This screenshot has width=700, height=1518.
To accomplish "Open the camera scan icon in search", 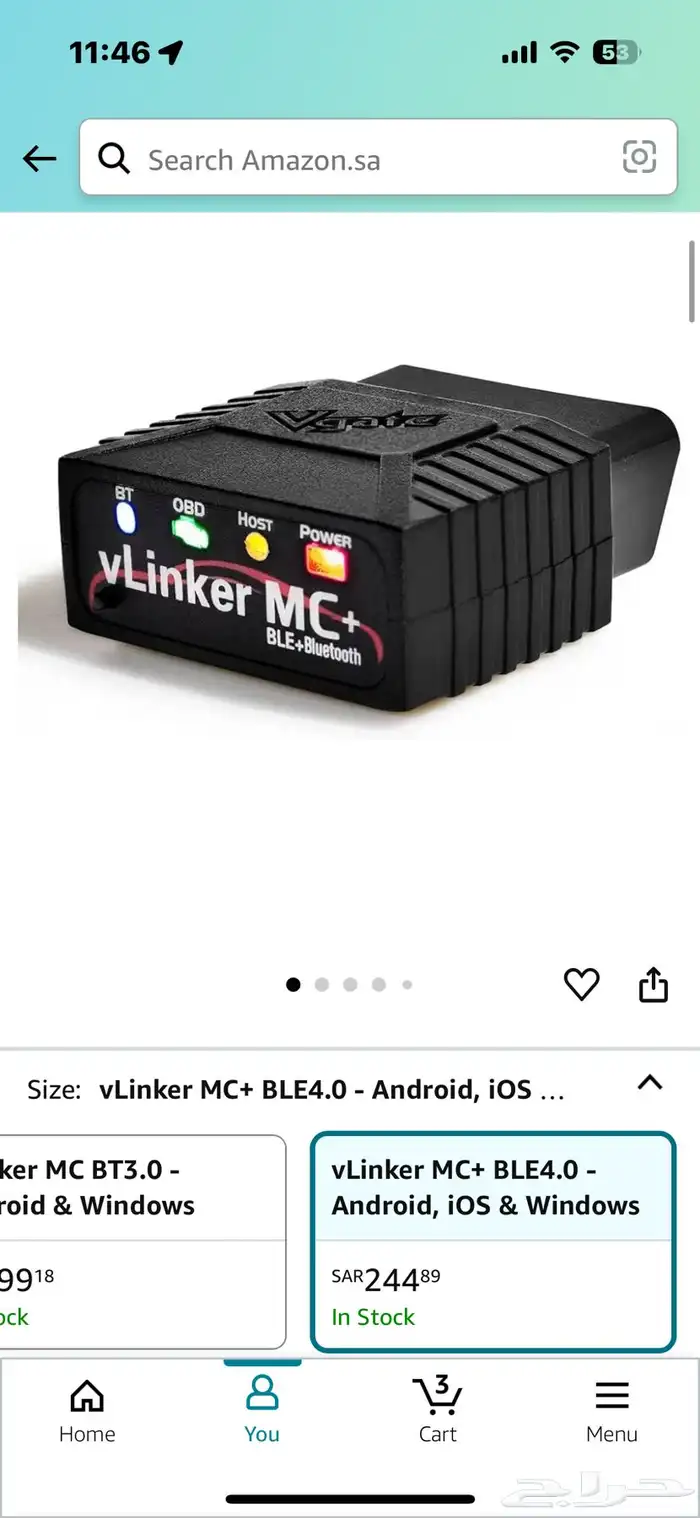I will coord(639,157).
